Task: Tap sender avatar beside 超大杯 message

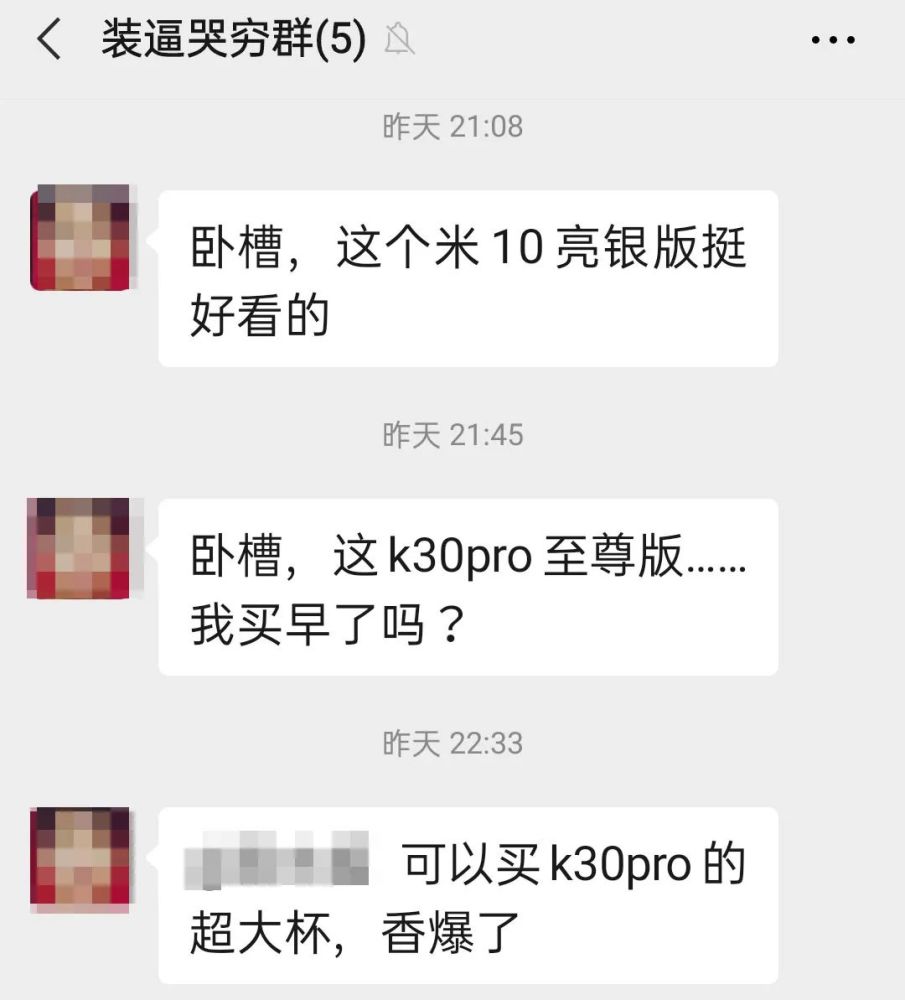Action: click(x=80, y=860)
